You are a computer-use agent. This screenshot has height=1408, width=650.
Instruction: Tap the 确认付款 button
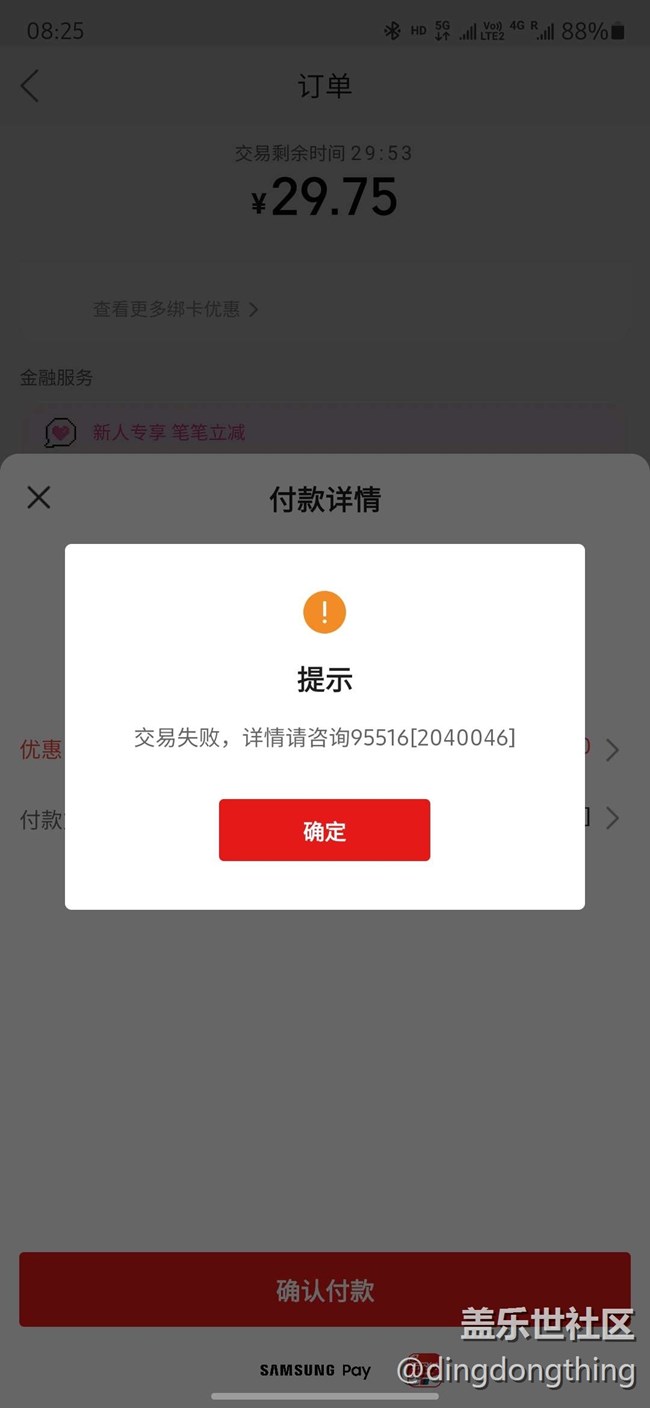[324, 1290]
